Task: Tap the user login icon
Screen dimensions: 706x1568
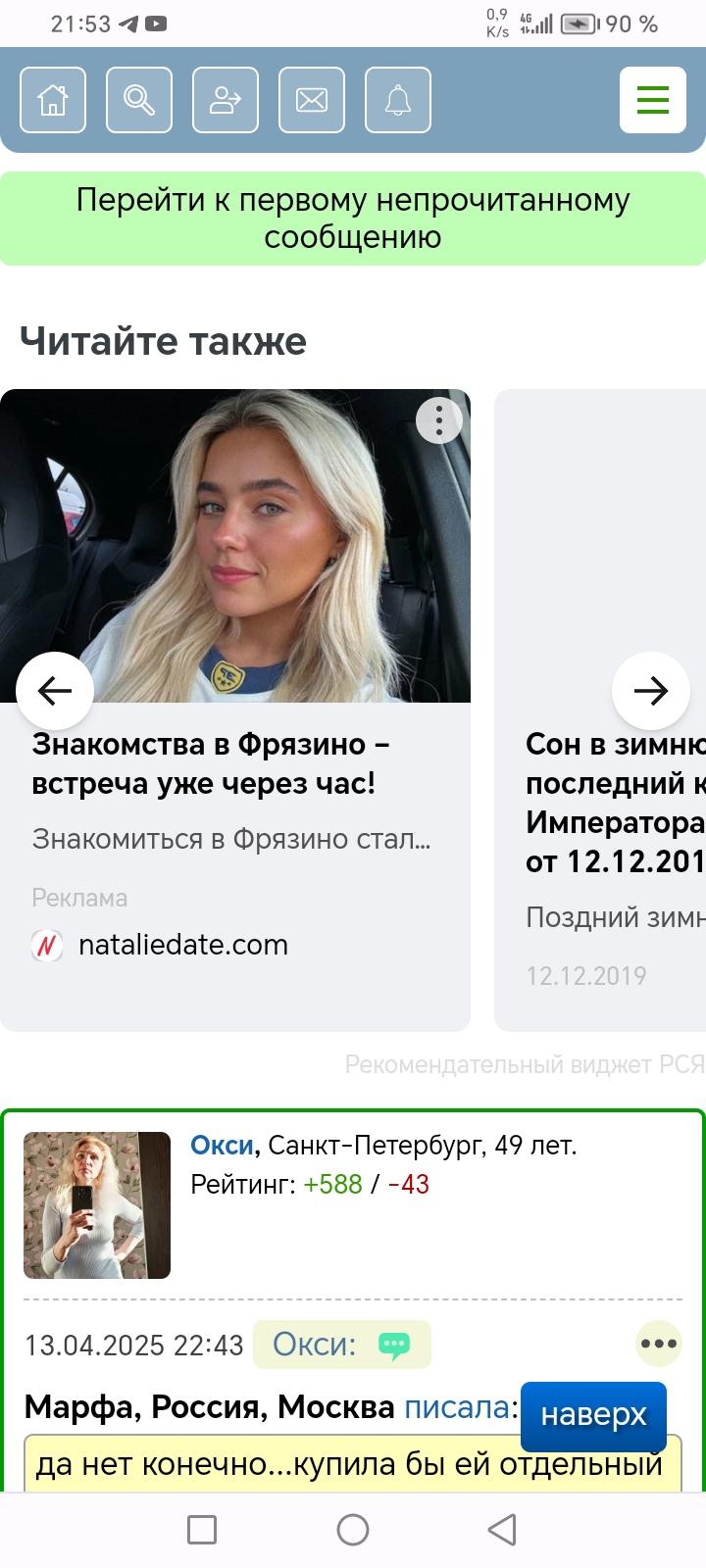Action: (226, 100)
